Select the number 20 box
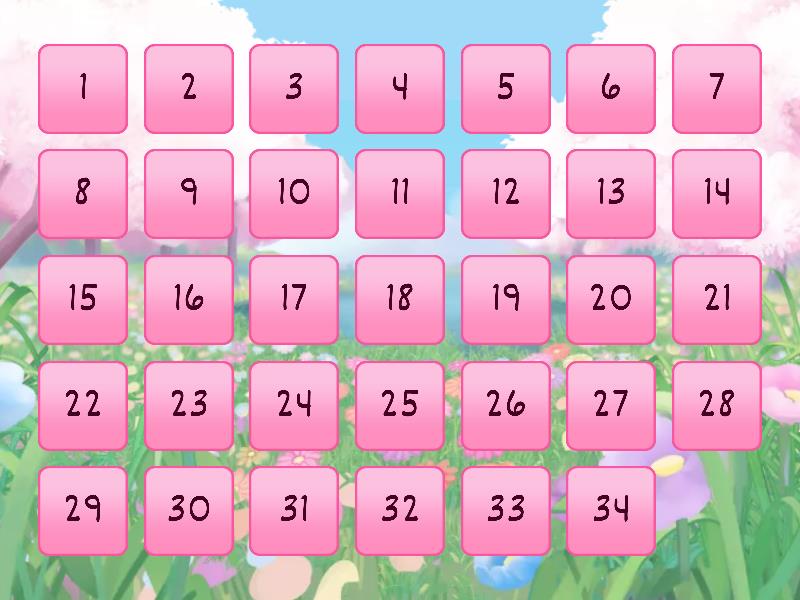 click(611, 300)
